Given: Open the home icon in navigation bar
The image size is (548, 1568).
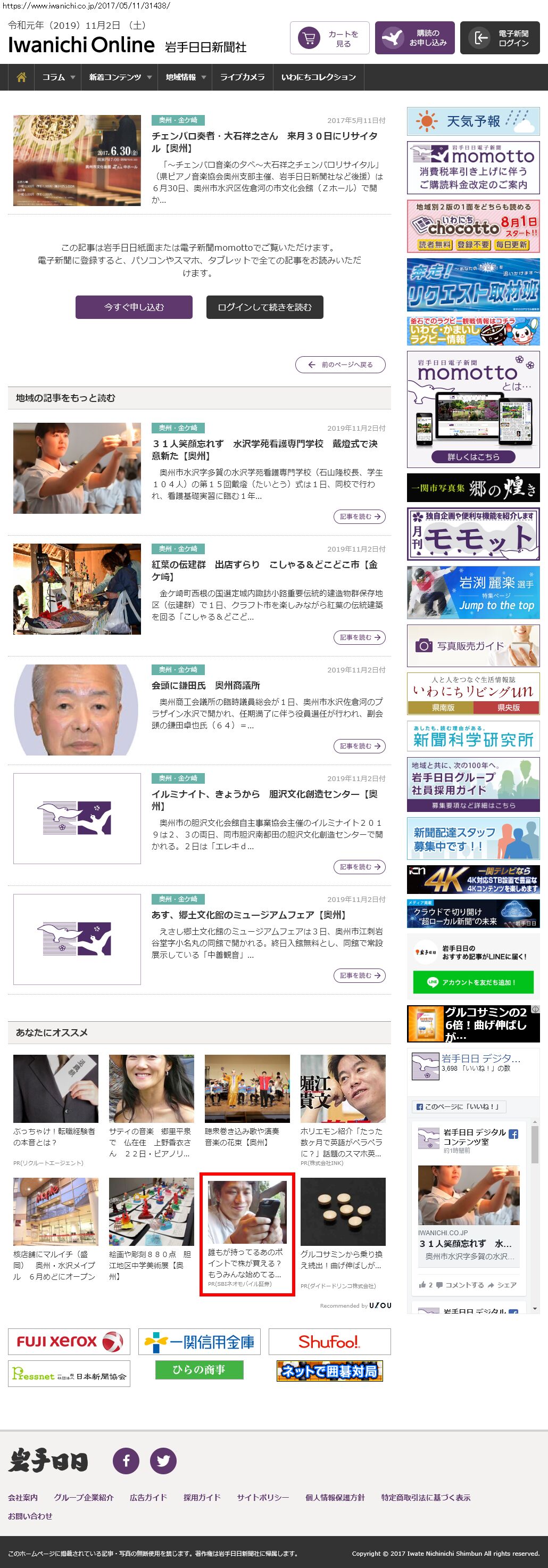Looking at the screenshot, I should pos(21,77).
